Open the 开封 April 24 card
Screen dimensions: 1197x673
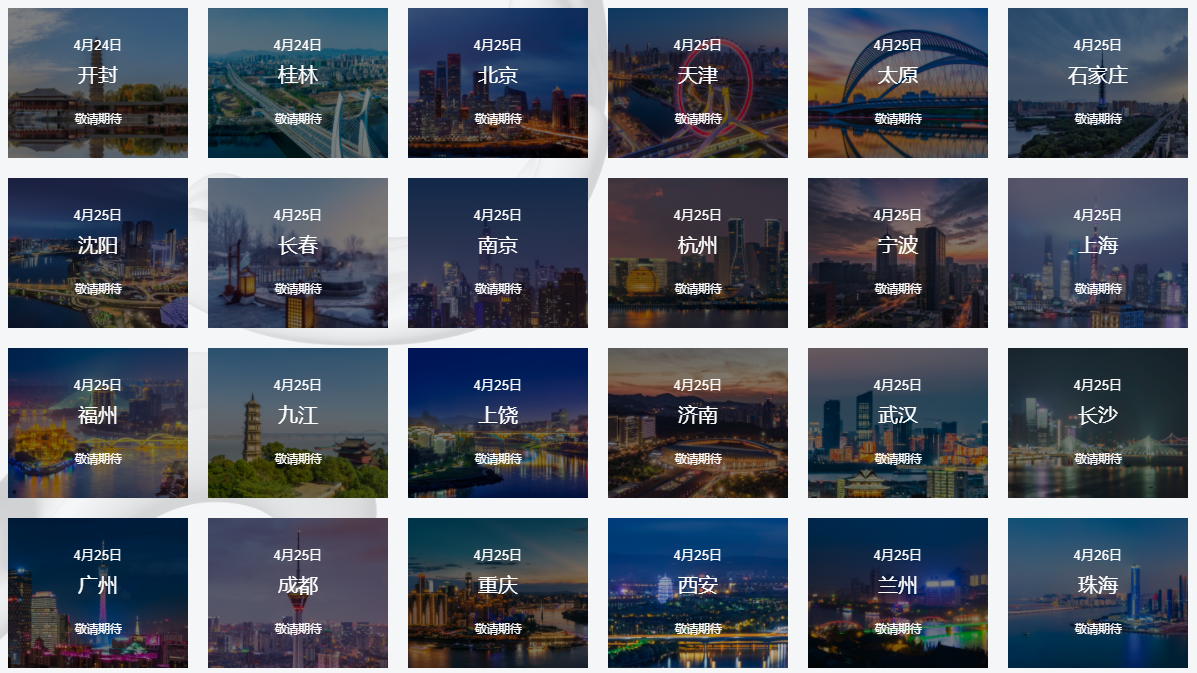tap(98, 83)
